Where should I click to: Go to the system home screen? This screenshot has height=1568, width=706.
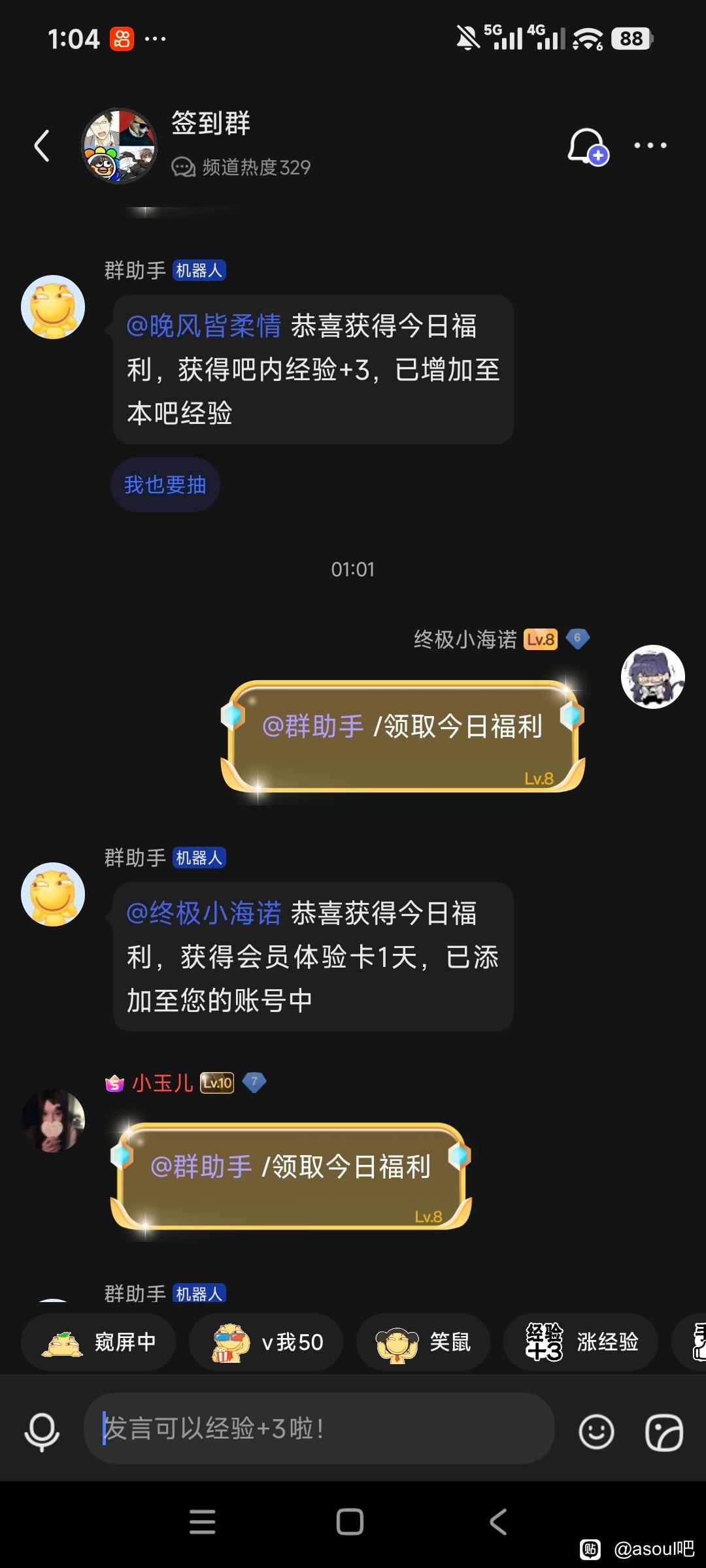click(350, 1522)
